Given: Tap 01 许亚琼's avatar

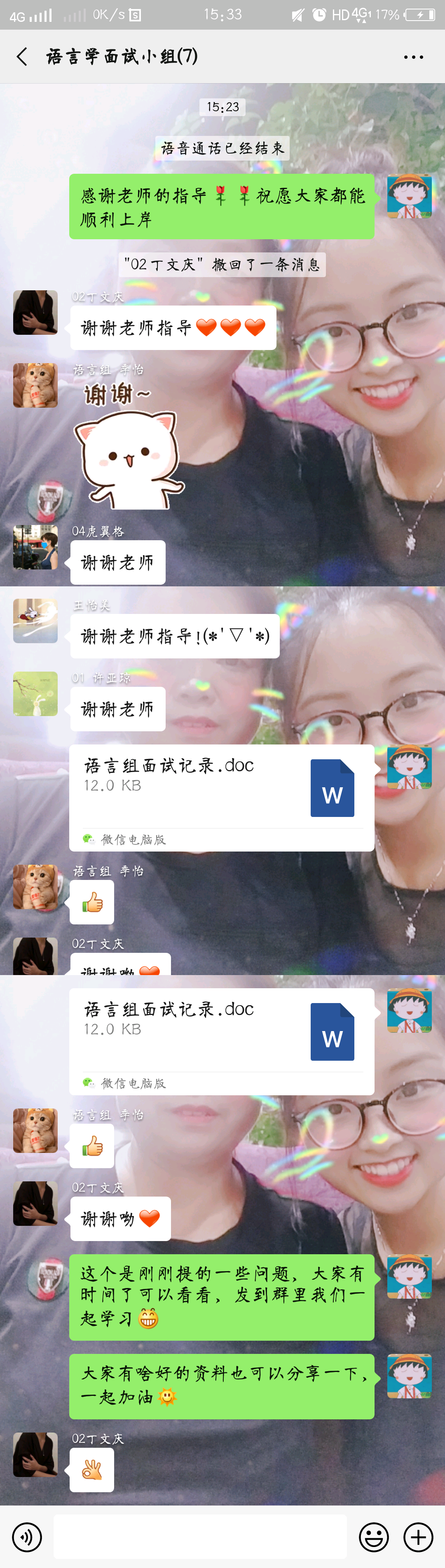Looking at the screenshot, I should tap(35, 694).
